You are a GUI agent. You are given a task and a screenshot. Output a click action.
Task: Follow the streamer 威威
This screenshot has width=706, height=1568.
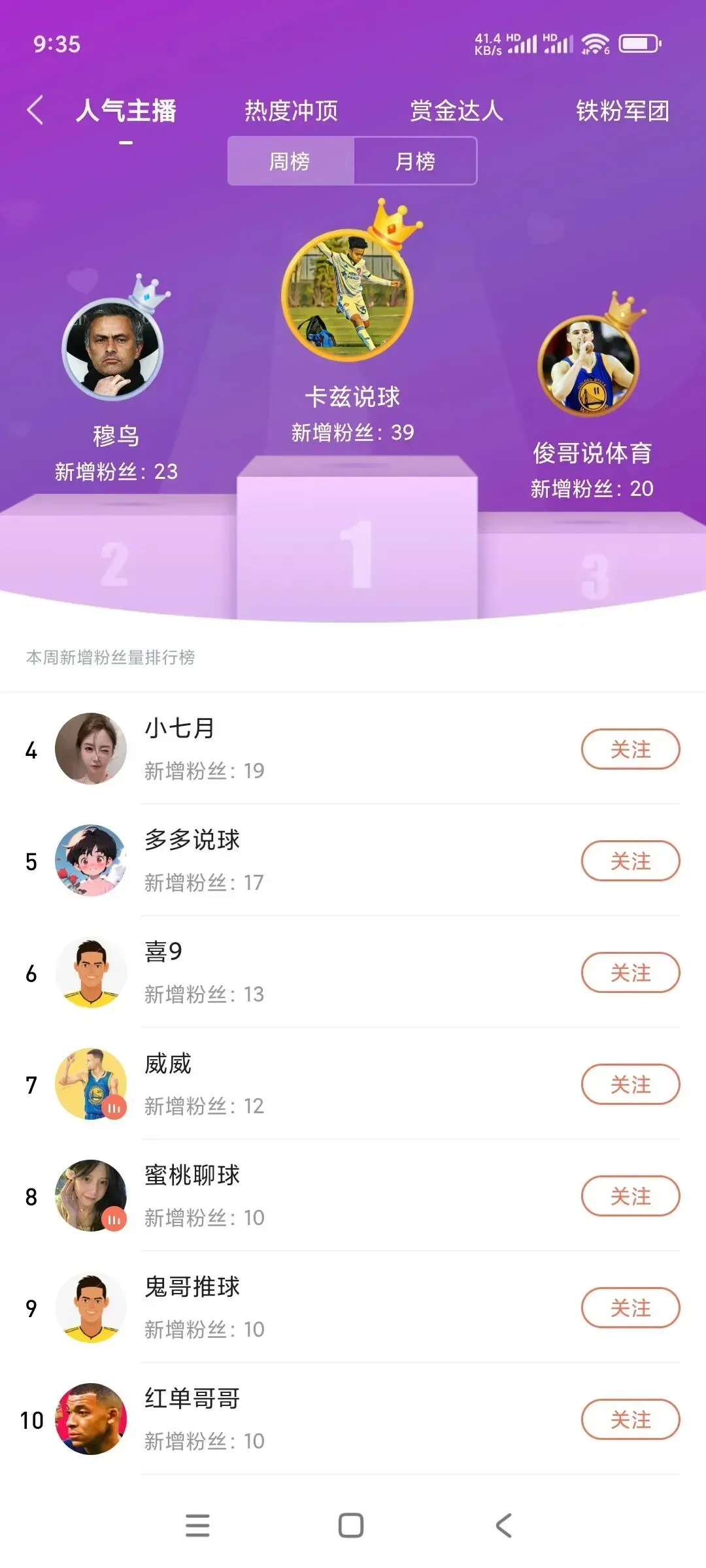(630, 1085)
